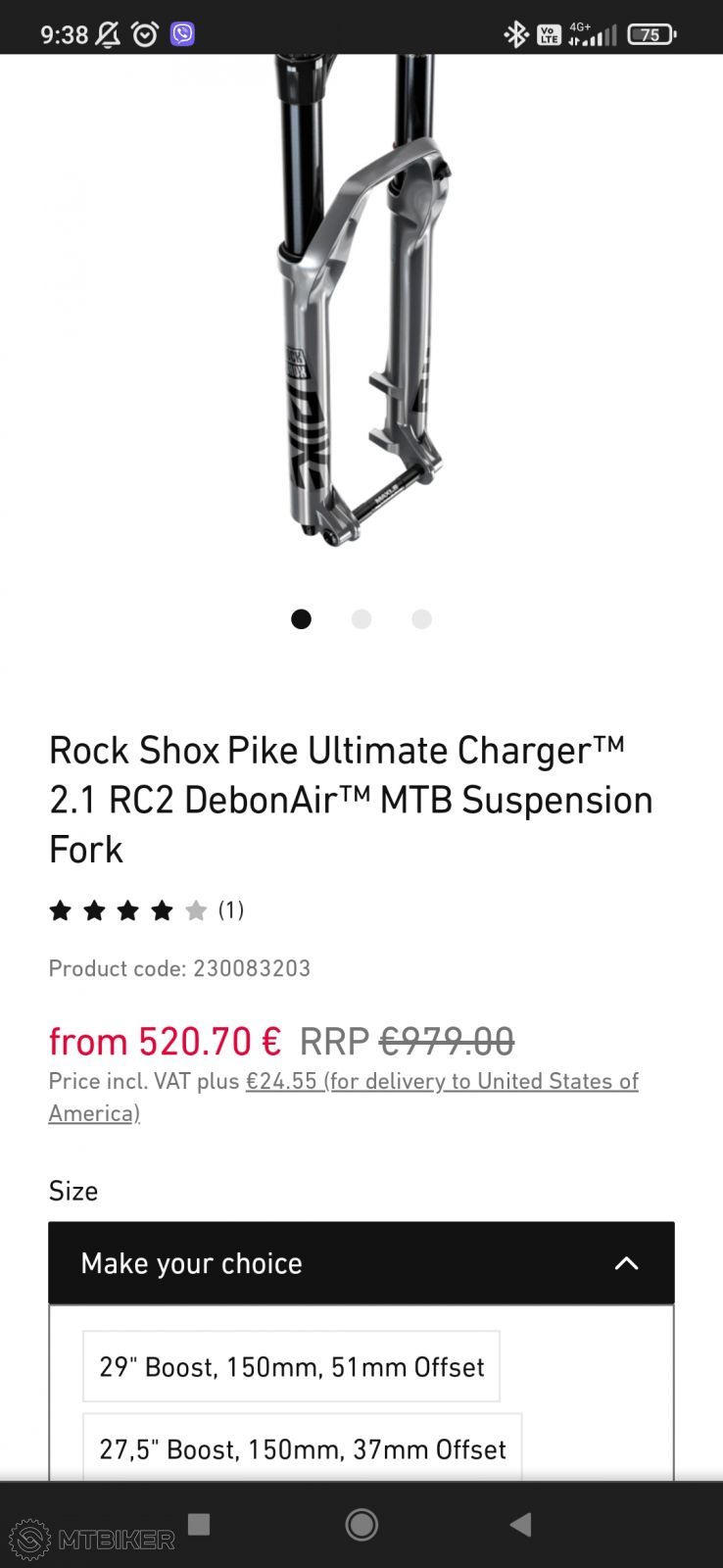Jump to the third image indicator dot
The height and width of the screenshot is (1568, 723).
pos(421,619)
